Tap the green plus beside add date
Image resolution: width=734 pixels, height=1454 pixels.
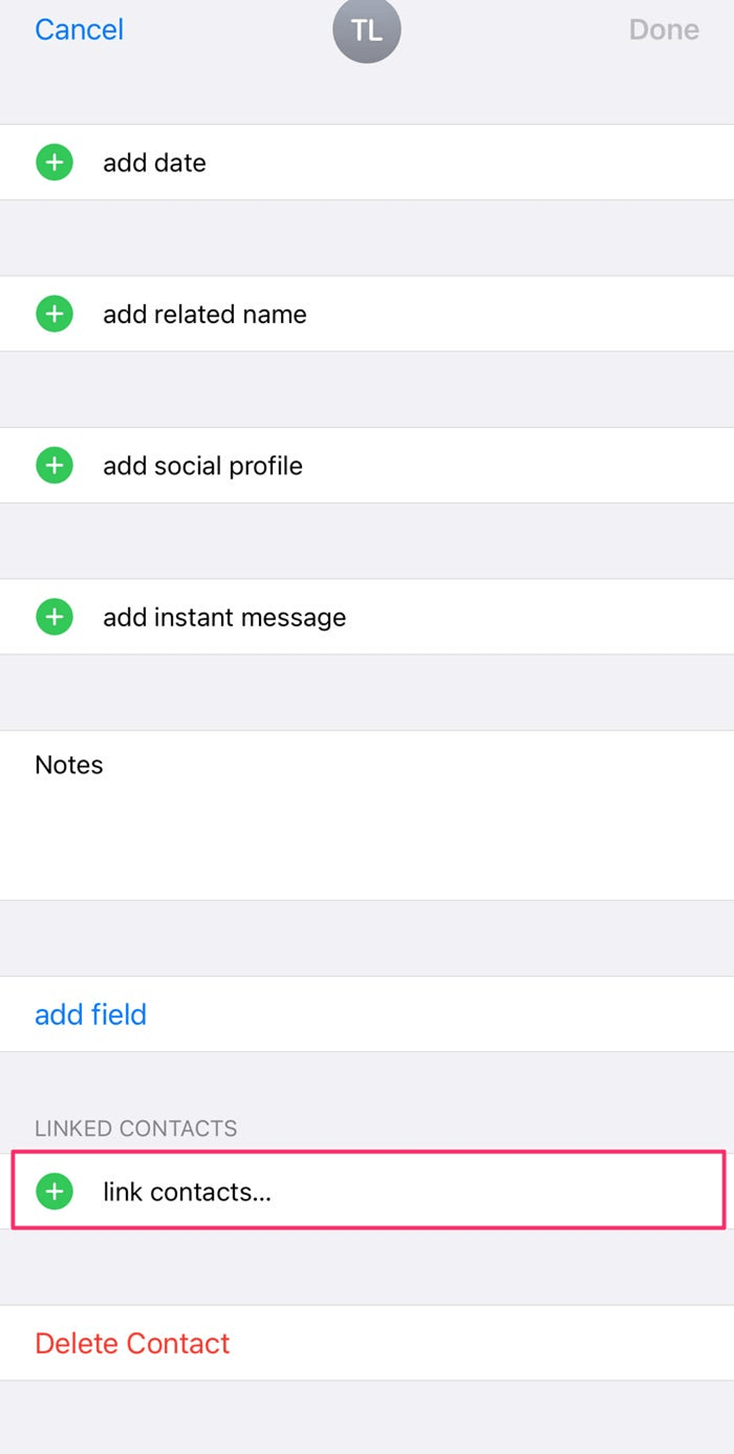click(x=54, y=161)
